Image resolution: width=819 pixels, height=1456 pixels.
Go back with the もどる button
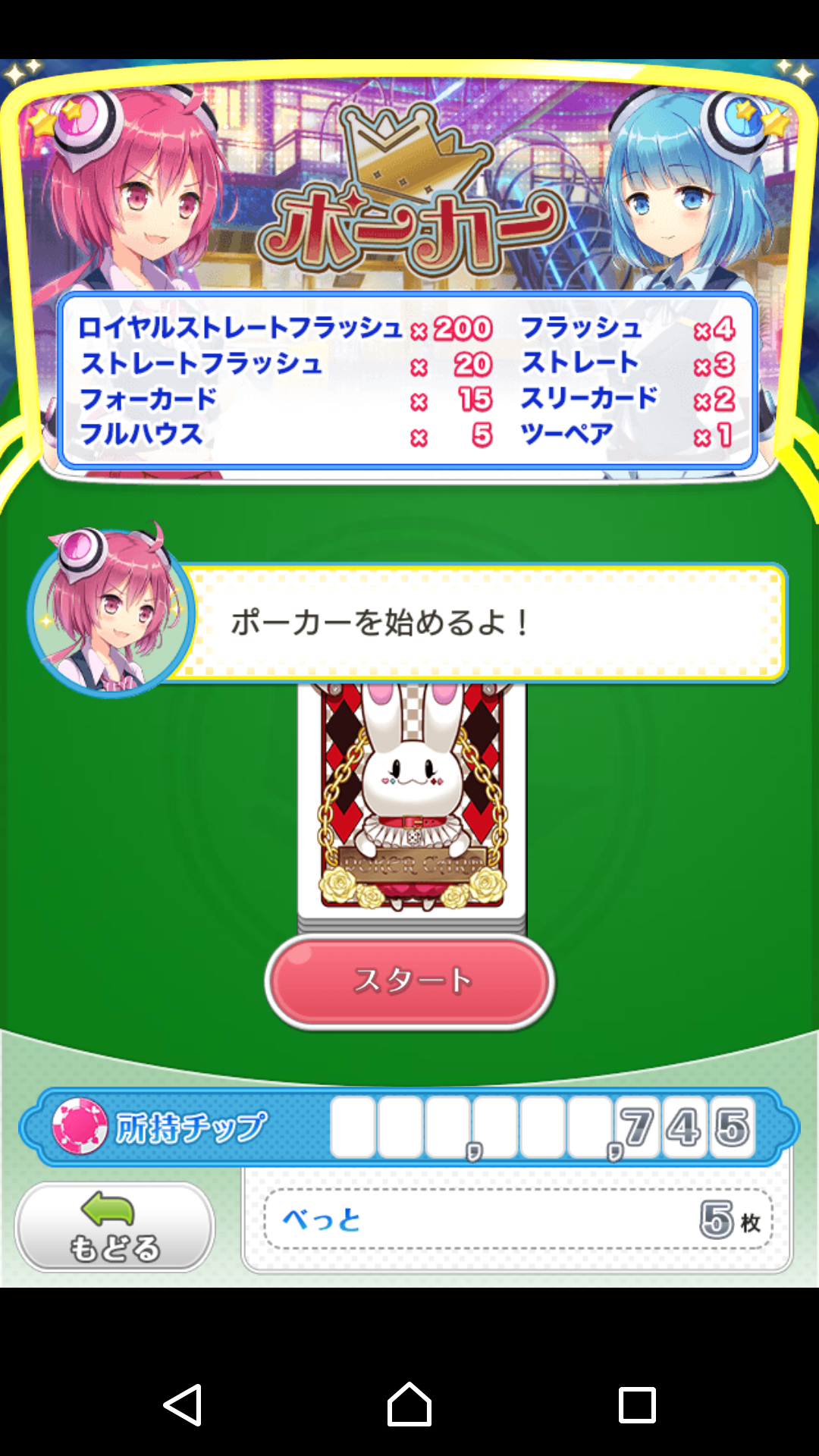[x=115, y=1227]
